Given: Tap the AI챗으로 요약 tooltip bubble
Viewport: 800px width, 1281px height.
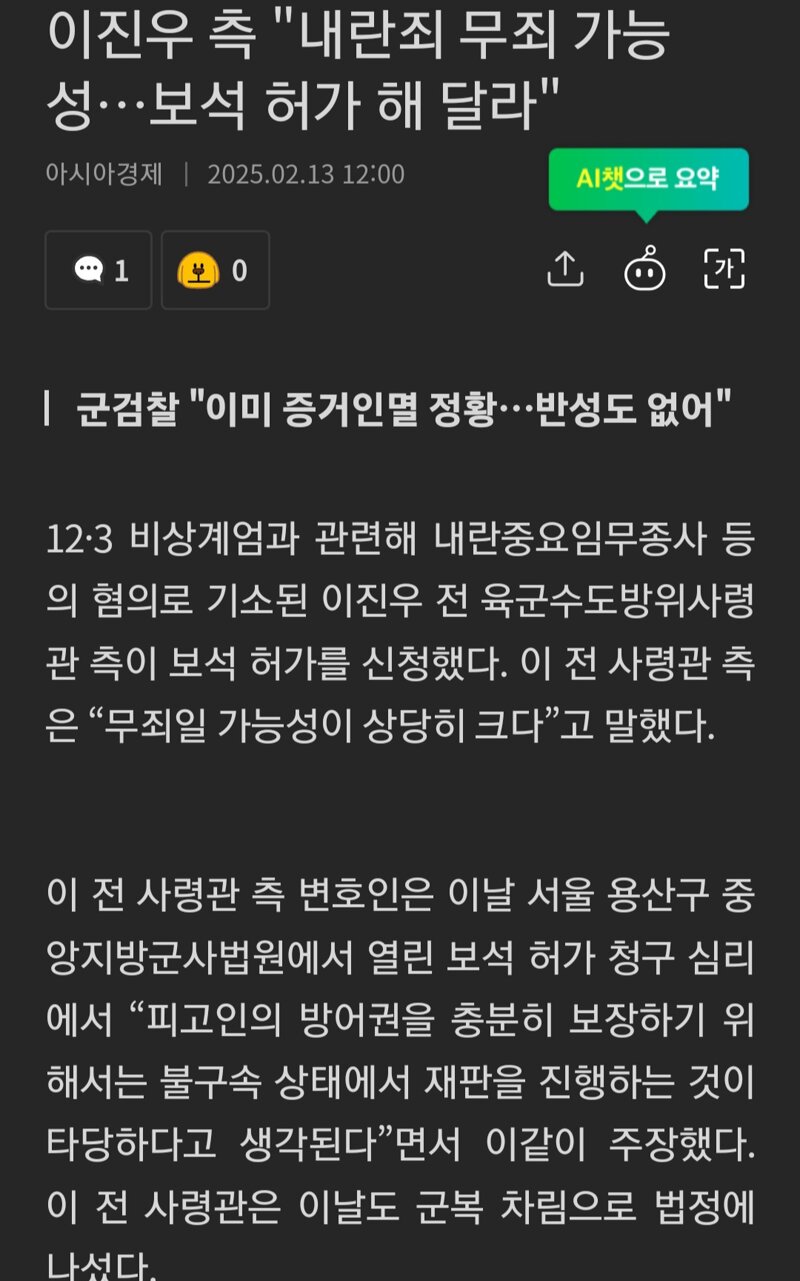Looking at the screenshot, I should 648,179.
